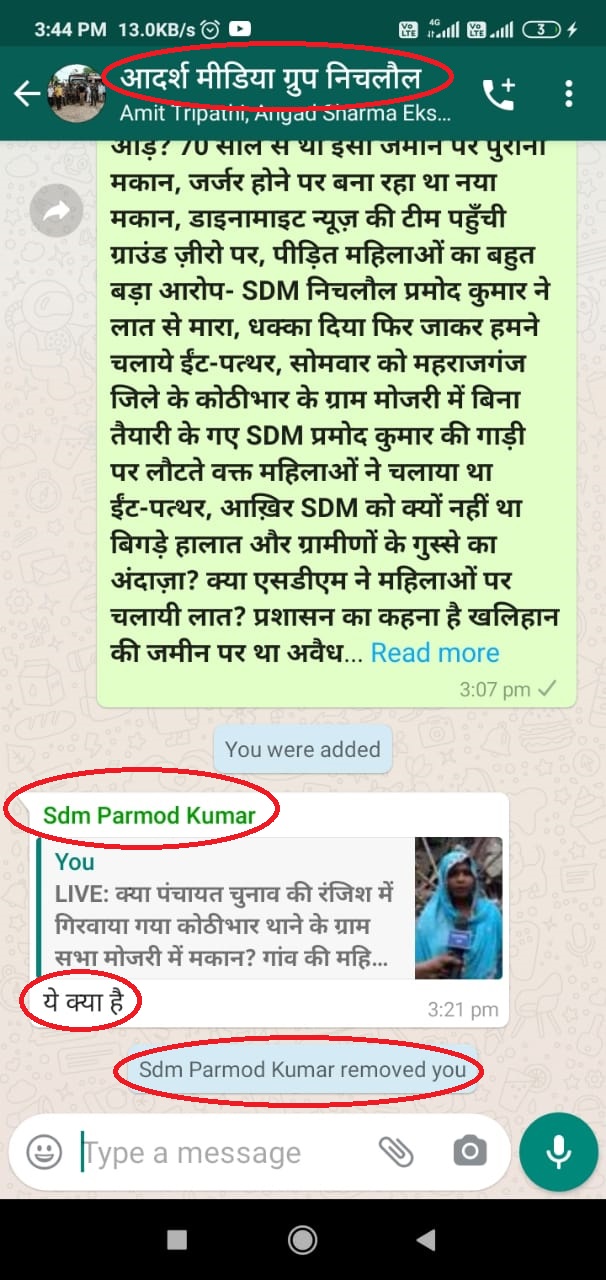
Task: Start a group call
Action: tap(498, 94)
